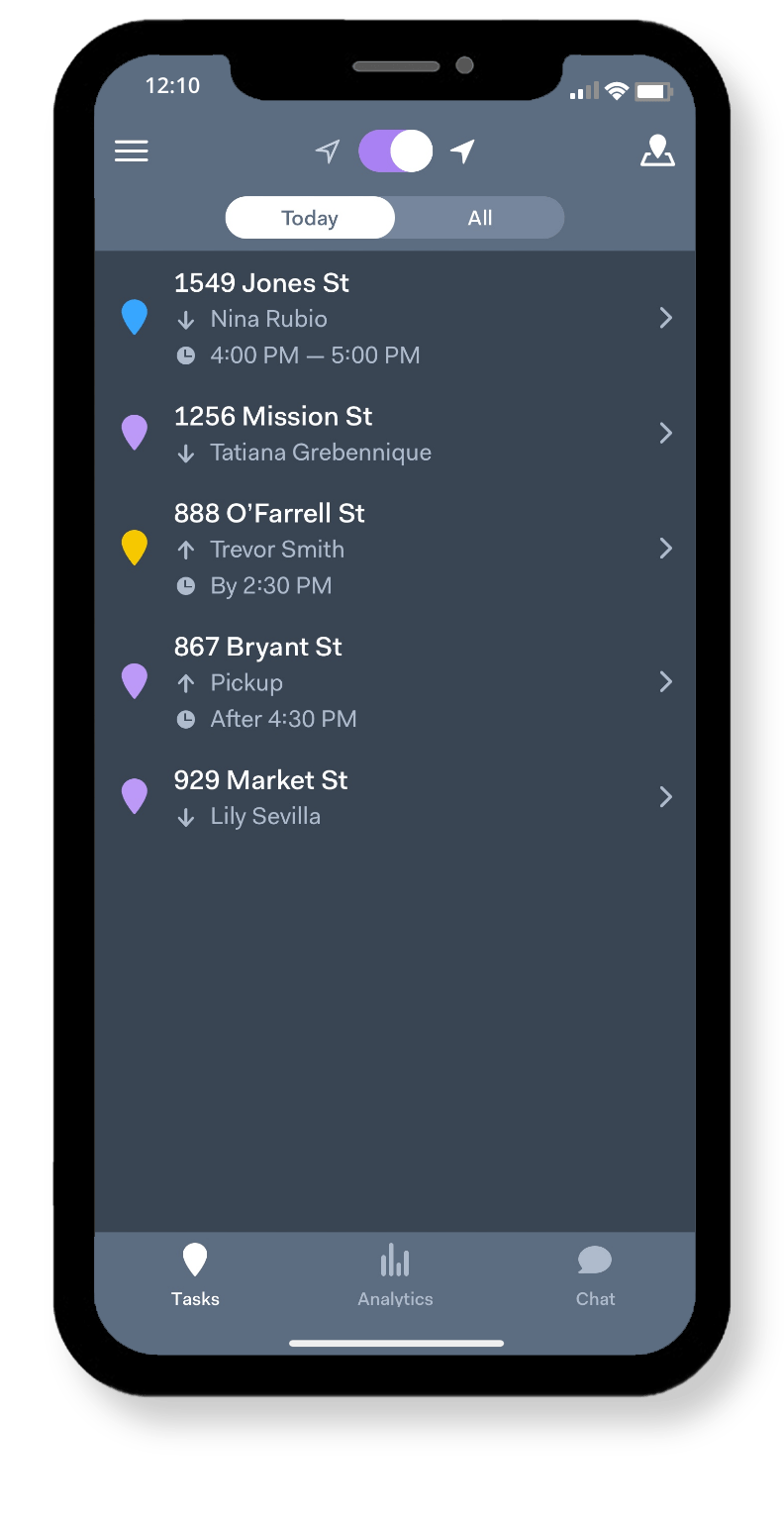Click the purple marker next to 929 Market St
Image resolution: width=784 pixels, height=1519 pixels.
click(x=135, y=795)
